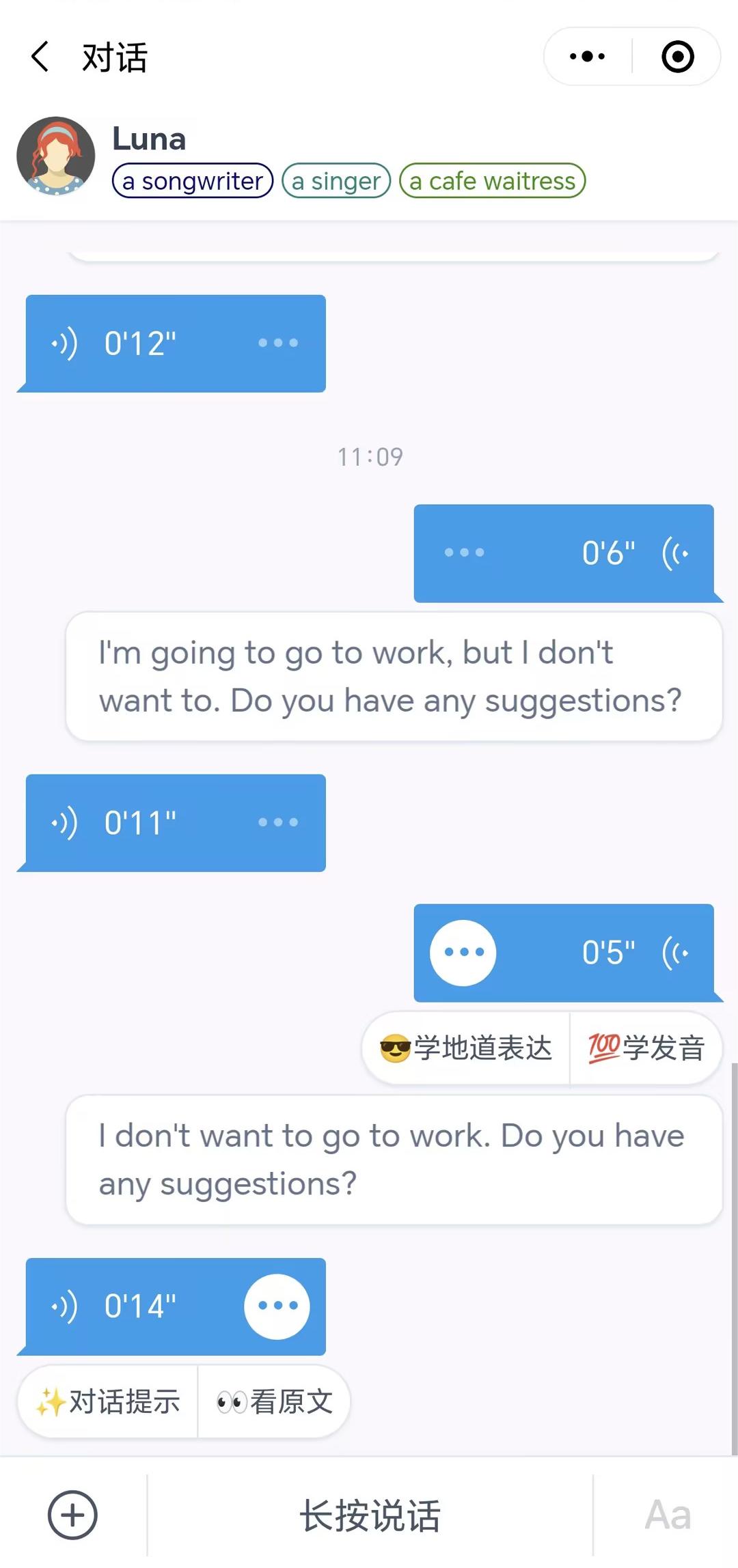Viewport: 738px width, 1568px height.
Task: Show transcript dots on 0'11" message
Action: pos(277,822)
